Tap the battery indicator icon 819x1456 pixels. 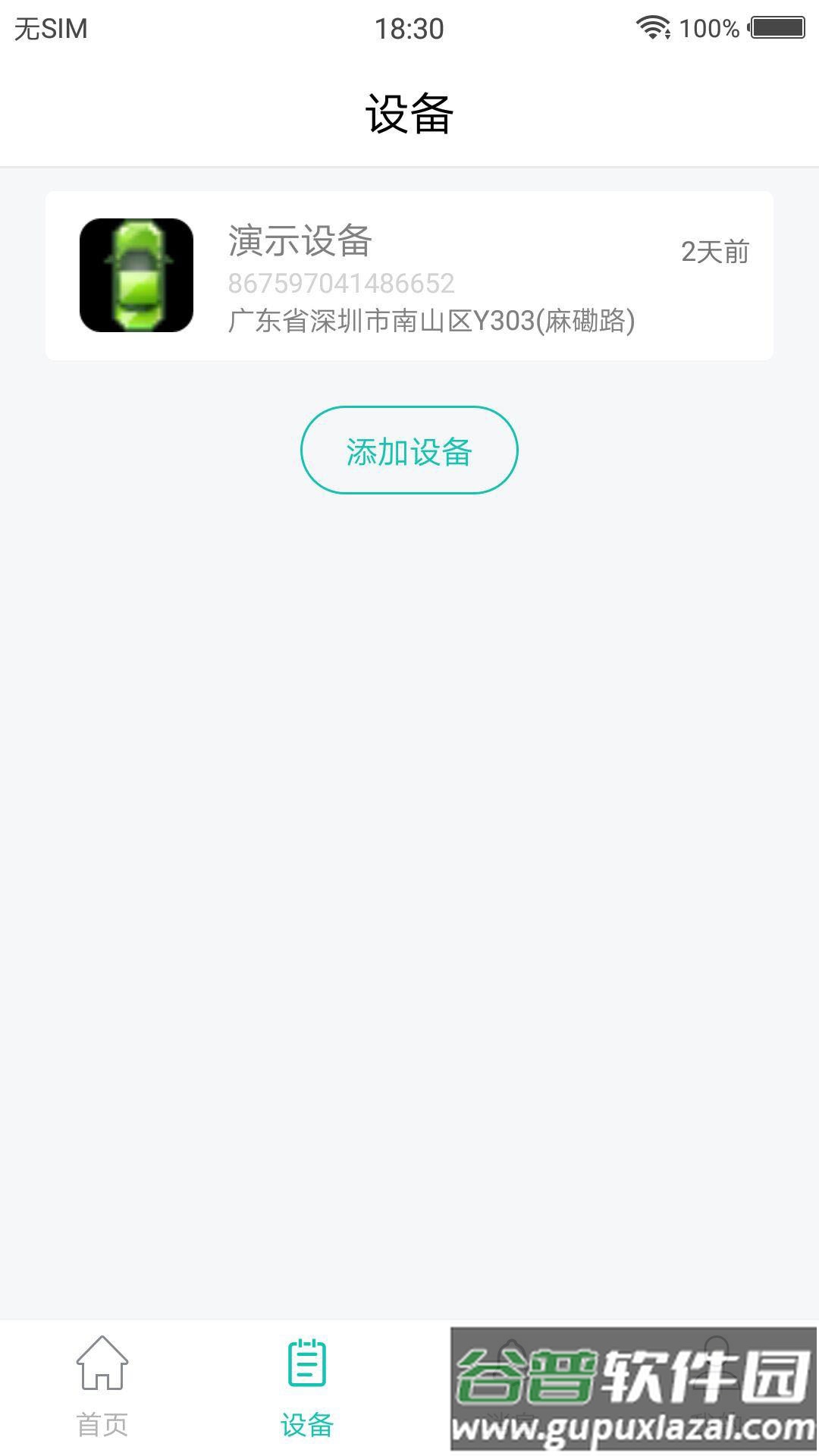(x=775, y=28)
